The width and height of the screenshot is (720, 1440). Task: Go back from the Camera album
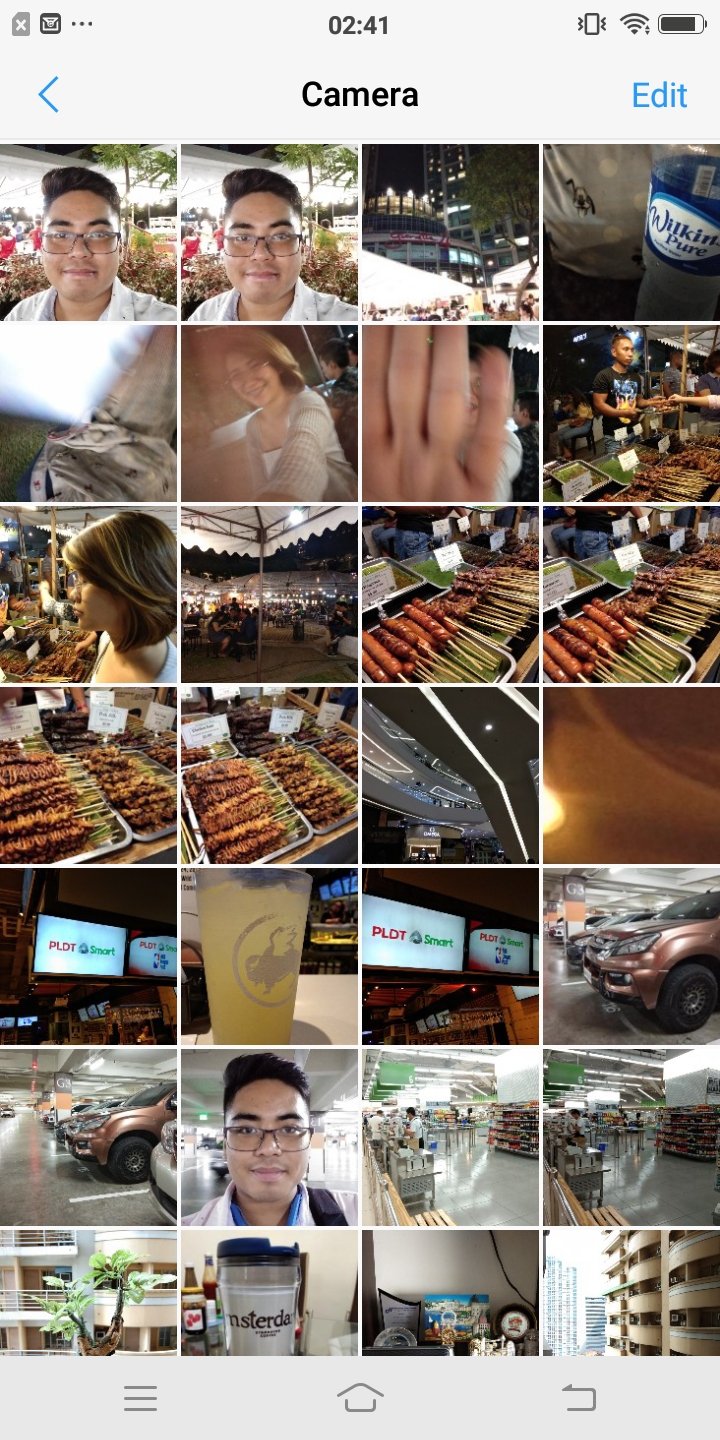coord(48,95)
